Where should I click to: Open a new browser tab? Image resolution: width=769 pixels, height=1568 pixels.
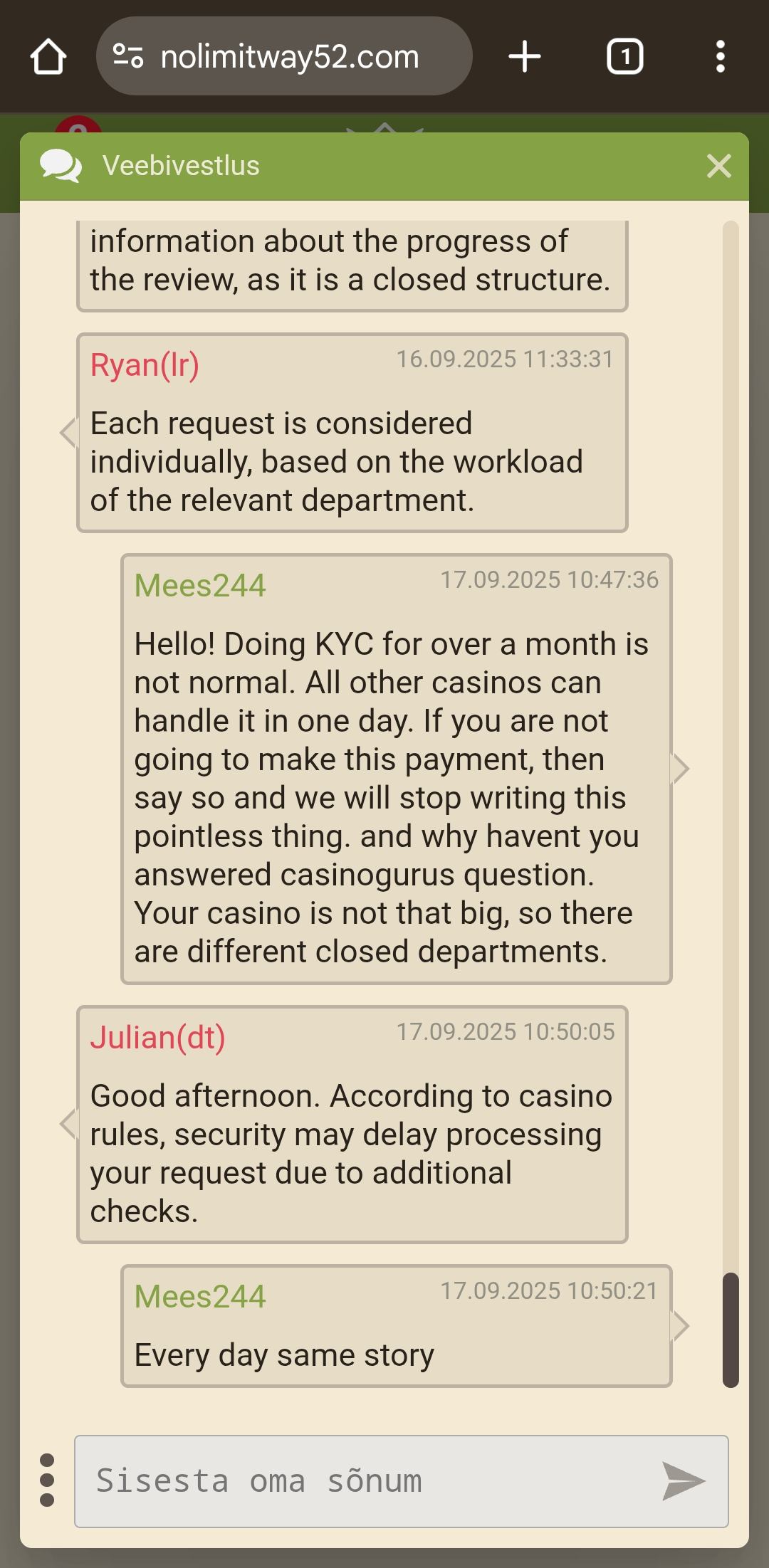pyautogui.click(x=525, y=57)
